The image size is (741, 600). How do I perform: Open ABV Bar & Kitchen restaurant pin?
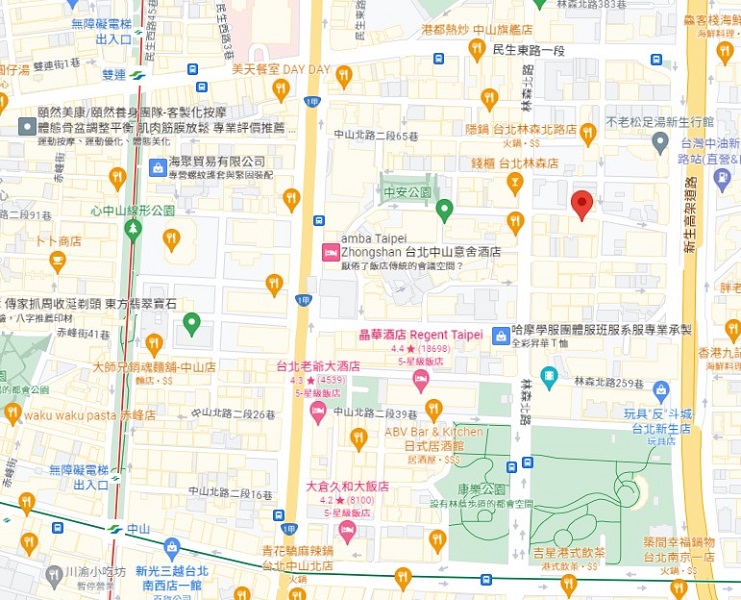tap(433, 408)
